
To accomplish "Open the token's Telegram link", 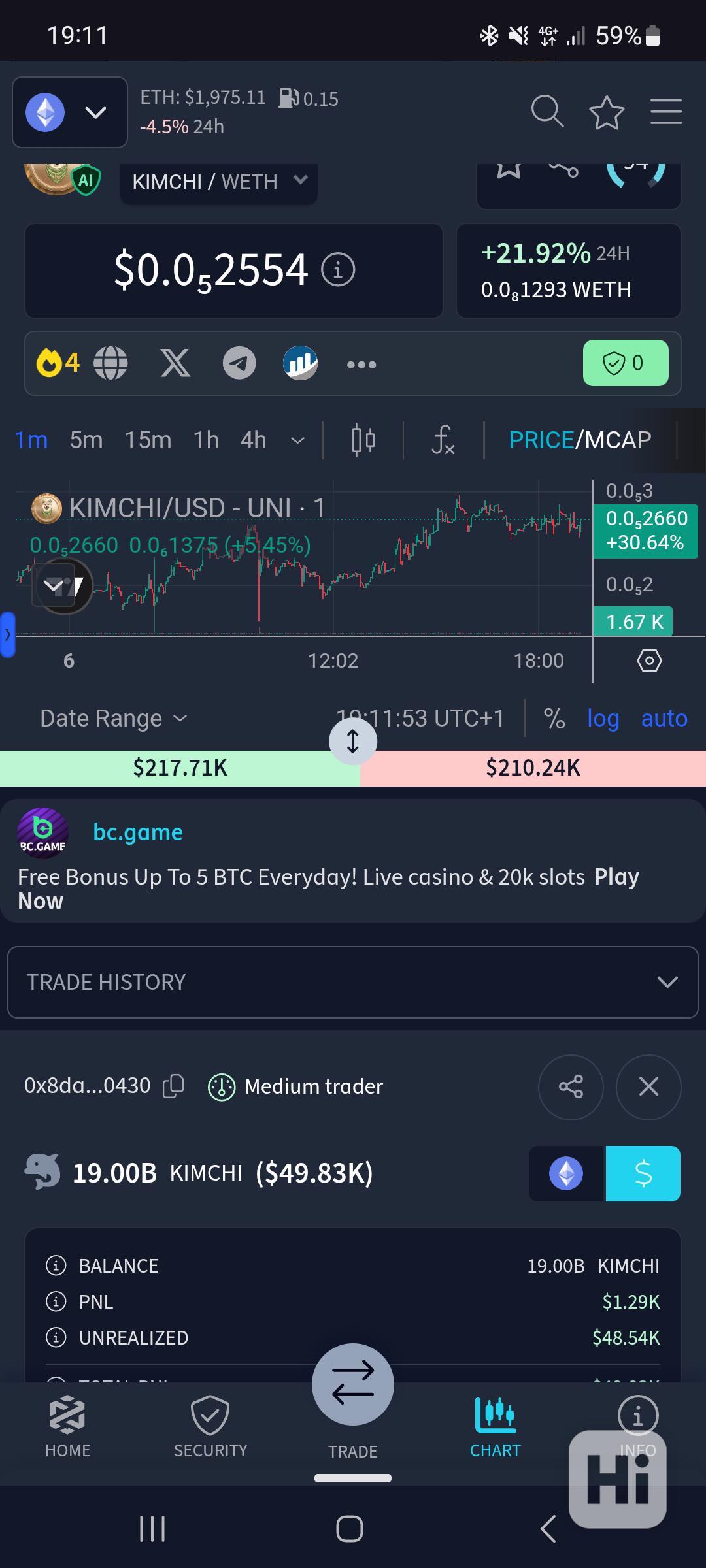I will tap(239, 363).
